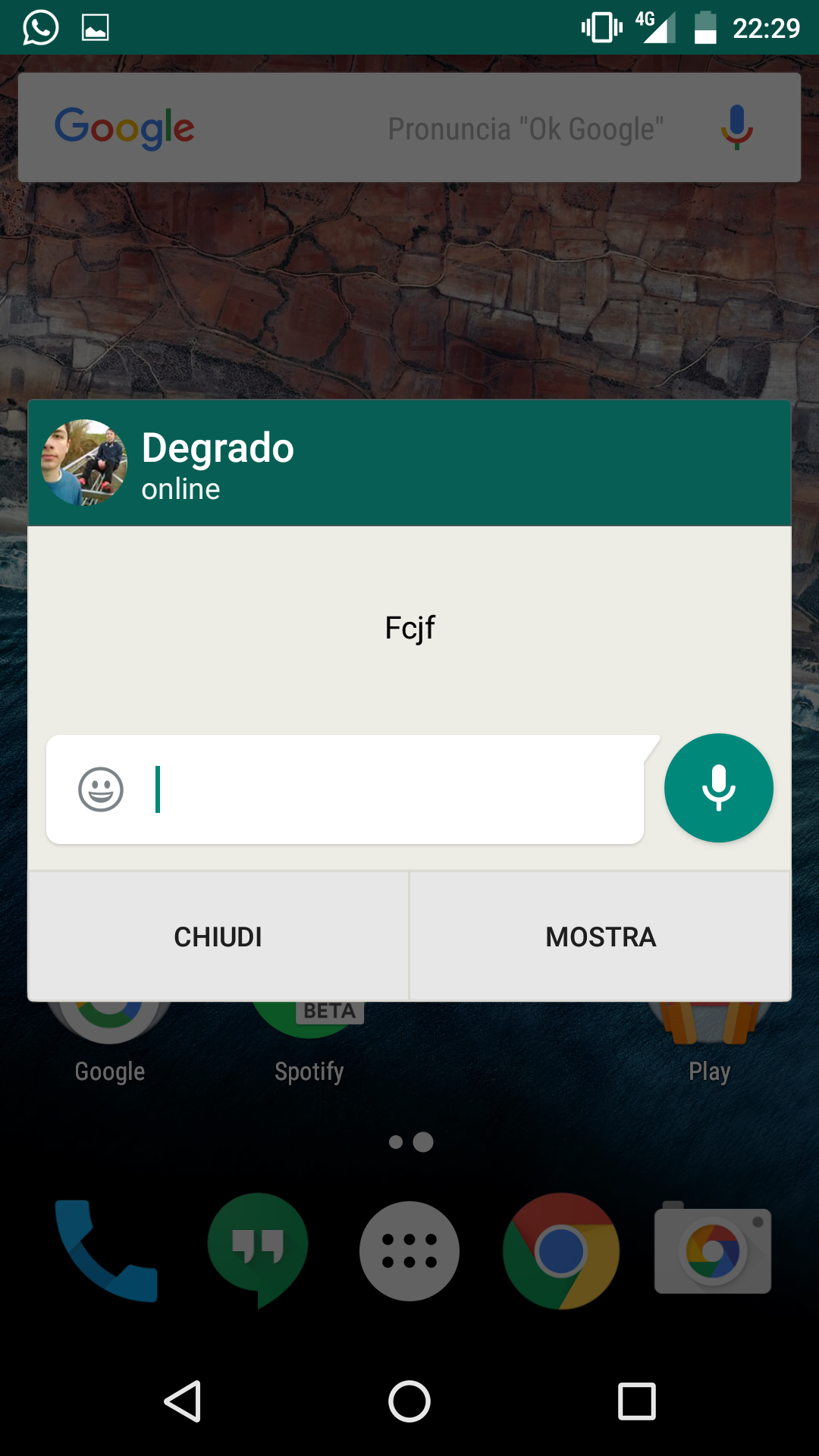
Task: Open the emoji picker in the reply box
Action: [101, 789]
